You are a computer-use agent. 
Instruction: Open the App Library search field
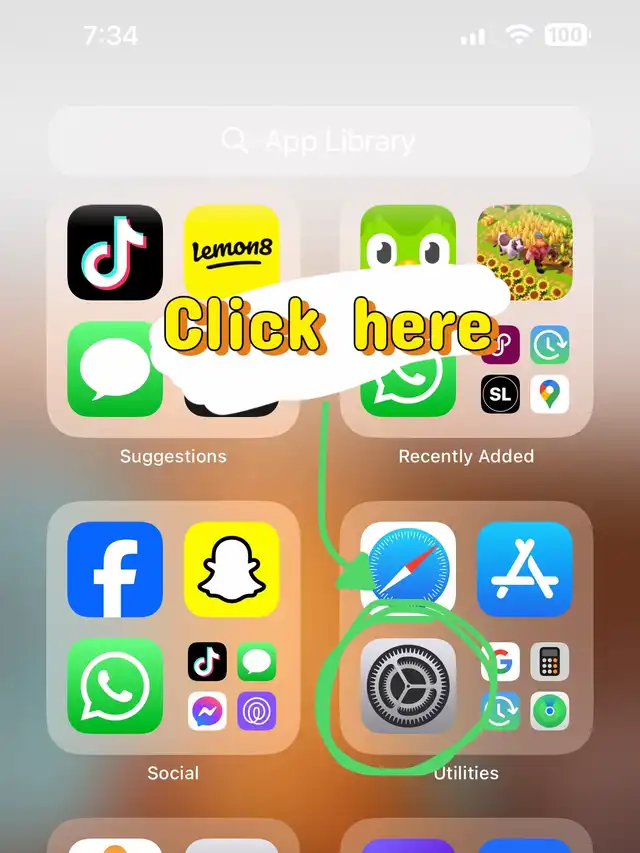click(x=320, y=141)
